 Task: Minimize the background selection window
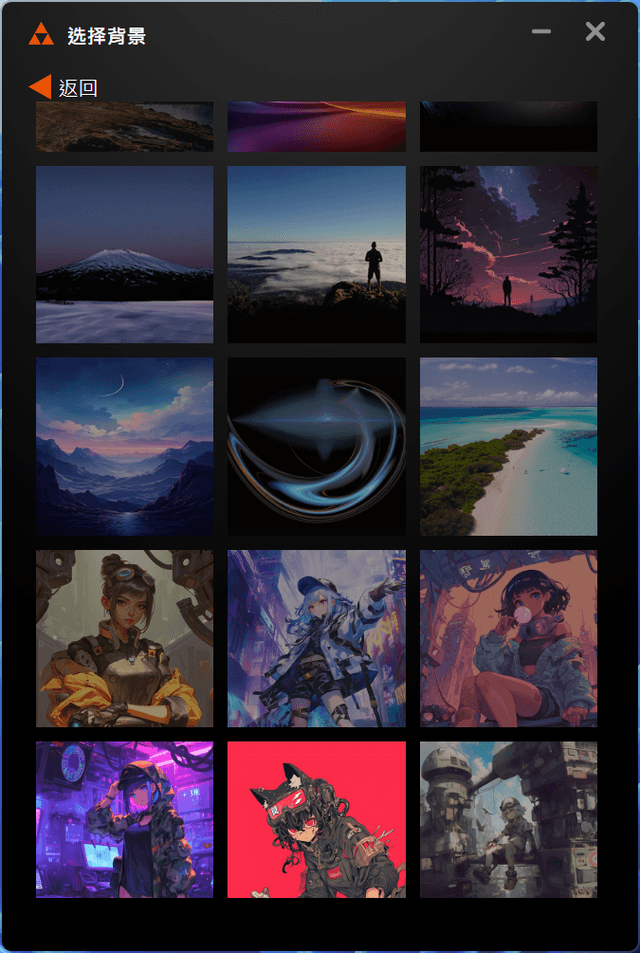pos(541,32)
